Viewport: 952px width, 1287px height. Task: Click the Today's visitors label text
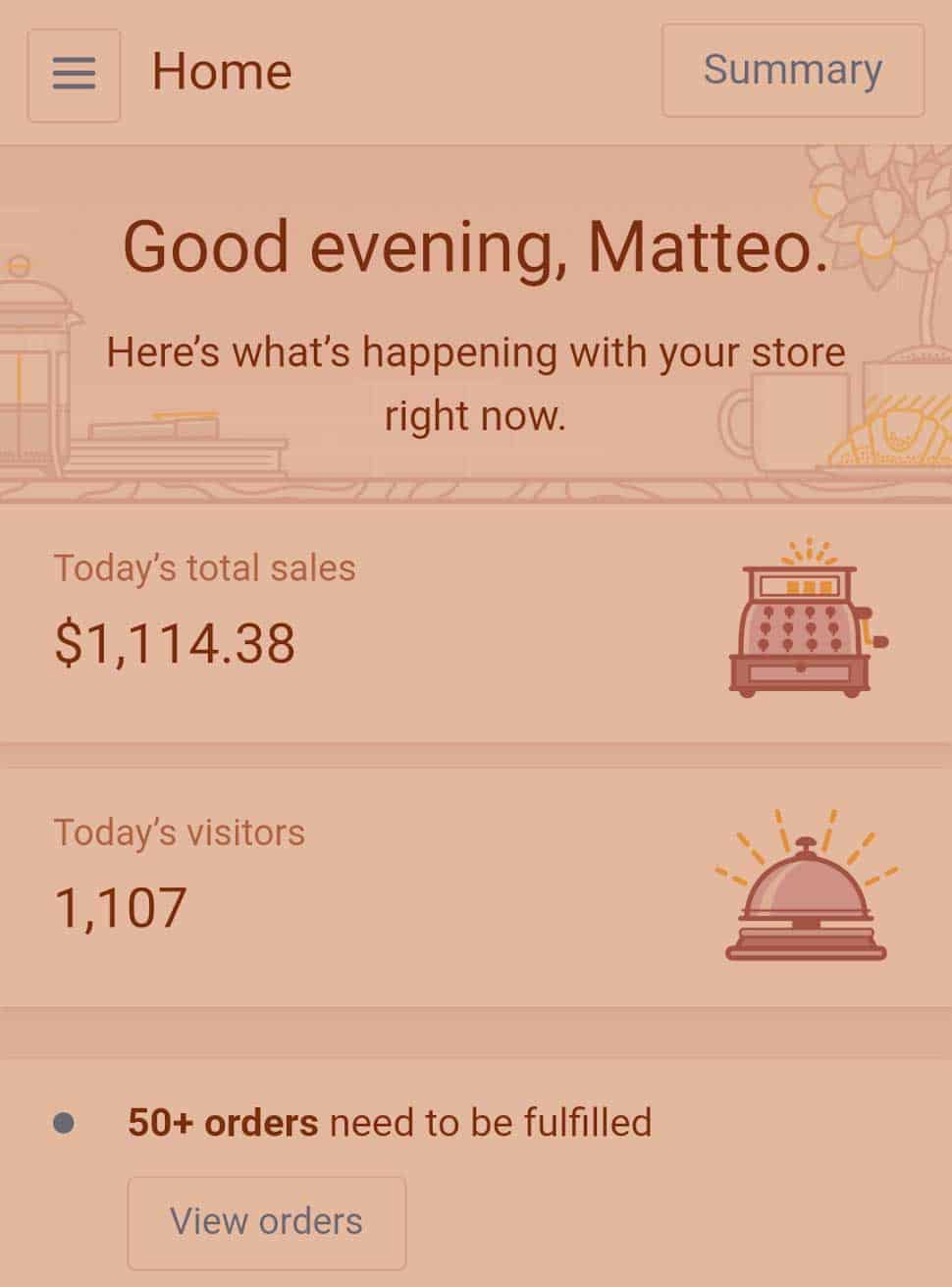tap(180, 831)
